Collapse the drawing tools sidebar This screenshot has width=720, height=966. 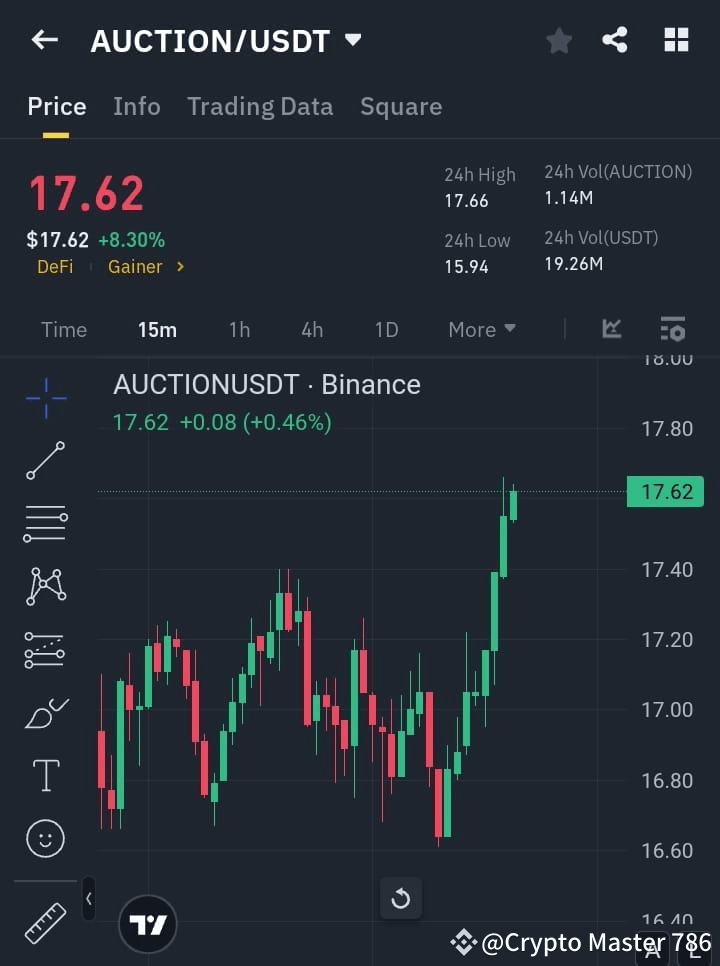88,899
